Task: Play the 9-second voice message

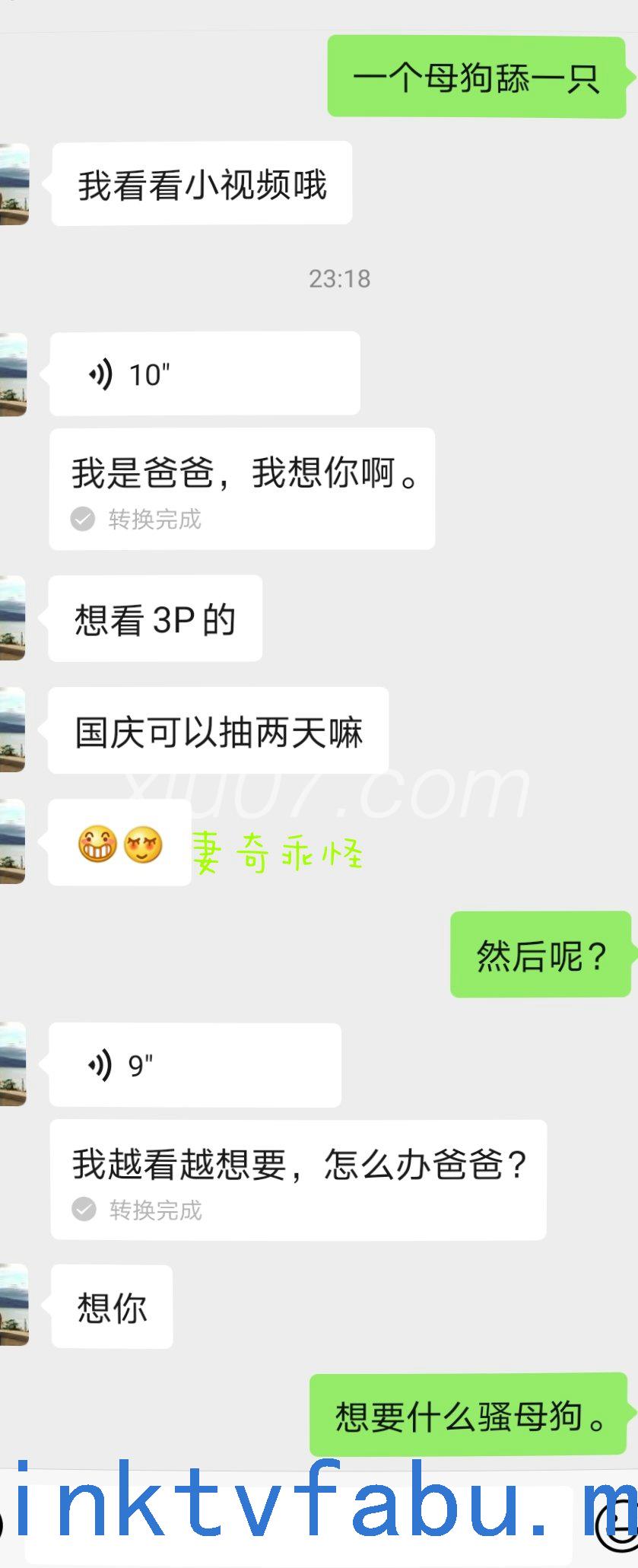Action: [195, 1064]
